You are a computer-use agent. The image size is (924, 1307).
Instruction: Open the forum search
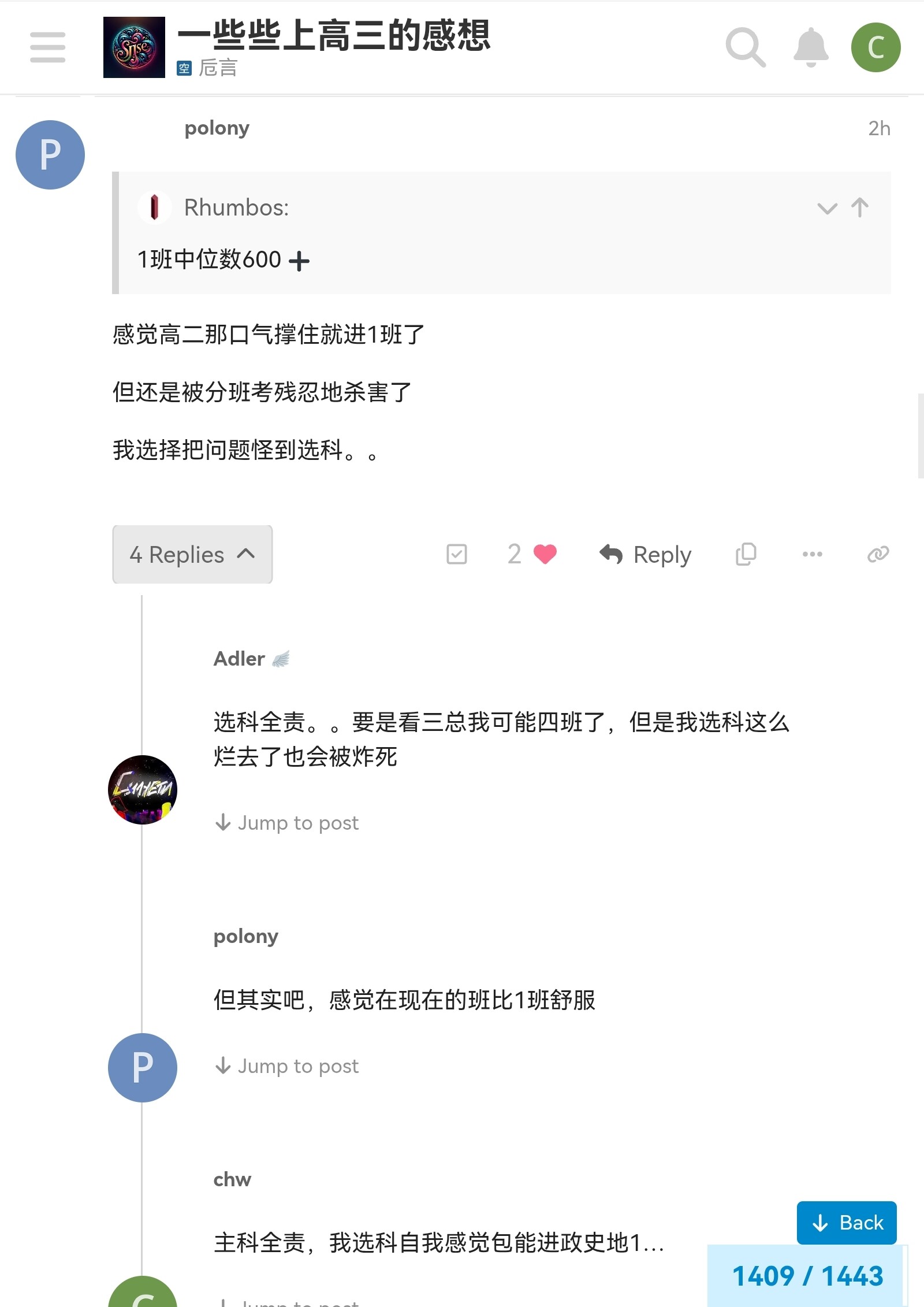point(745,47)
